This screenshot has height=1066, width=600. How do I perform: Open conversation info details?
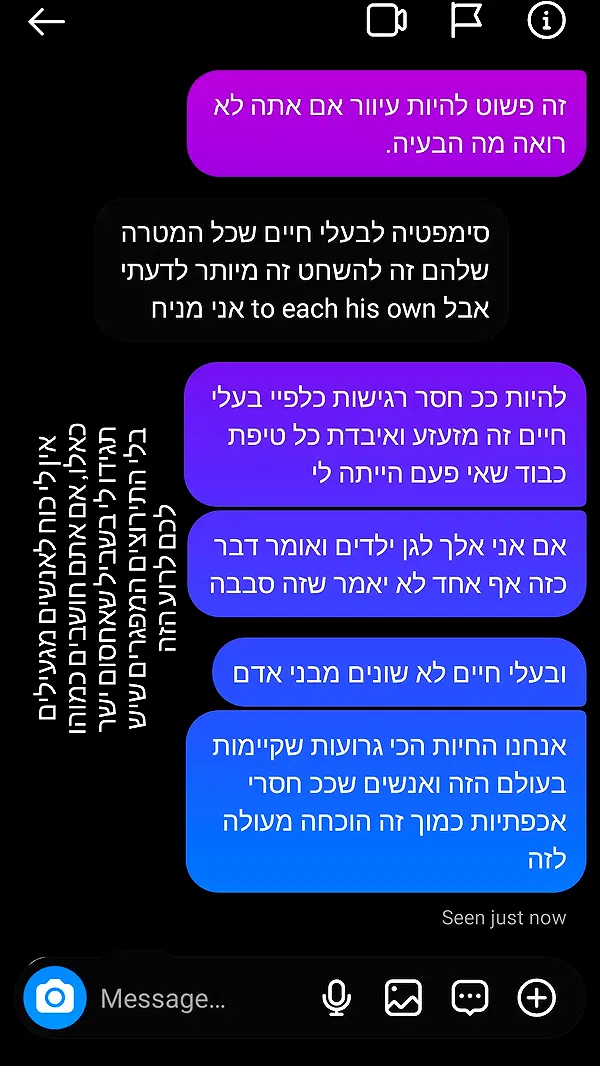click(x=546, y=21)
